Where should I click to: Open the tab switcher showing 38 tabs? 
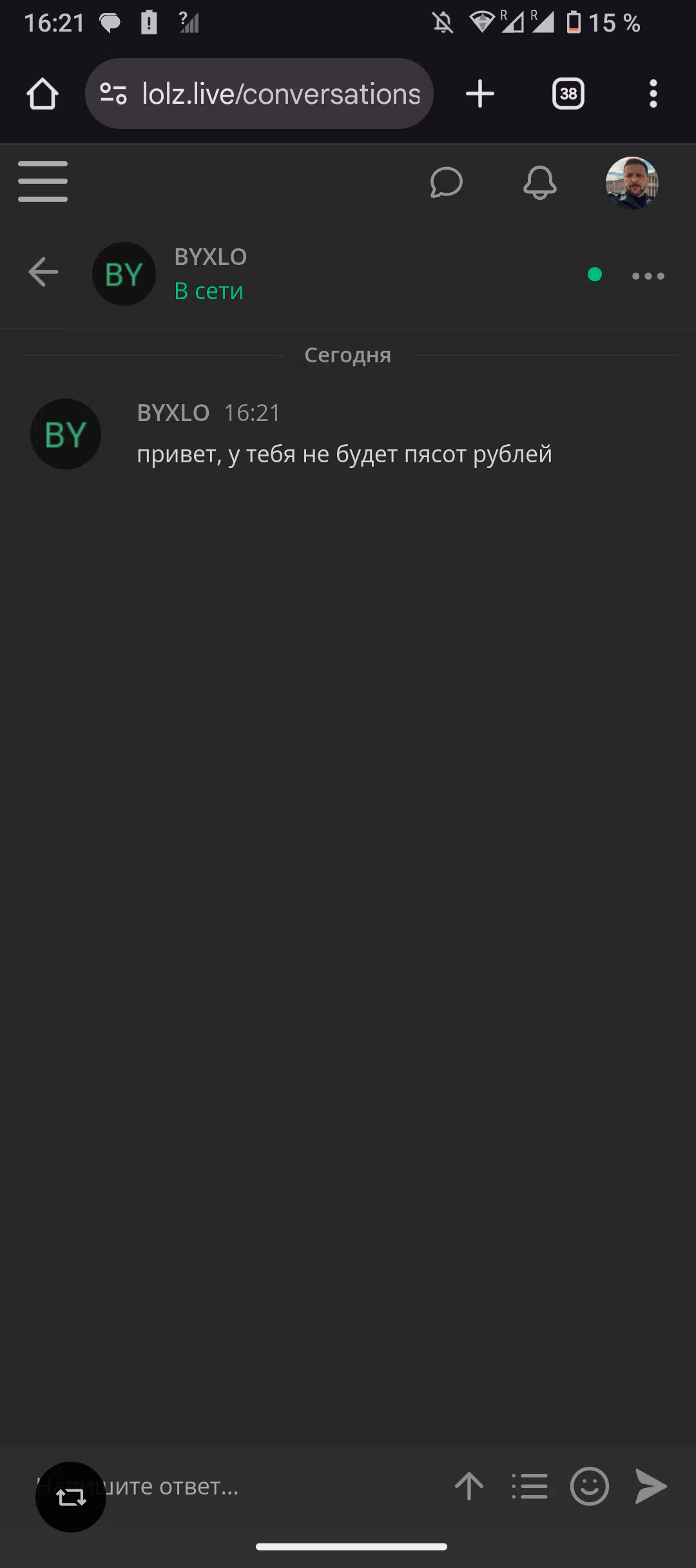click(x=568, y=94)
